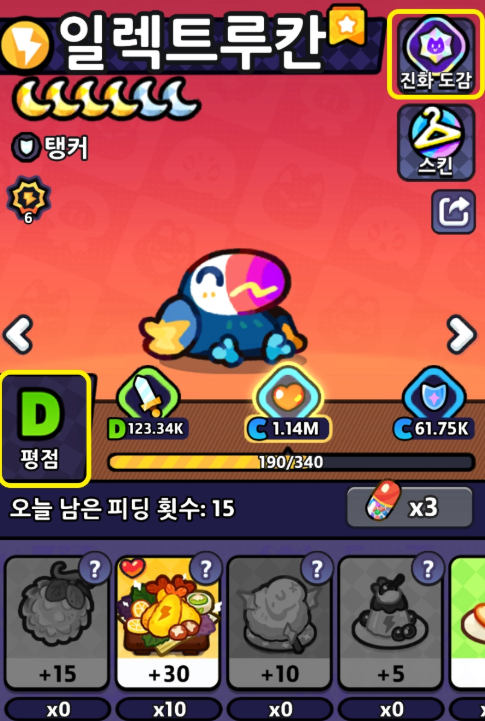
Task: Select the +10 food card
Action: tap(279, 623)
